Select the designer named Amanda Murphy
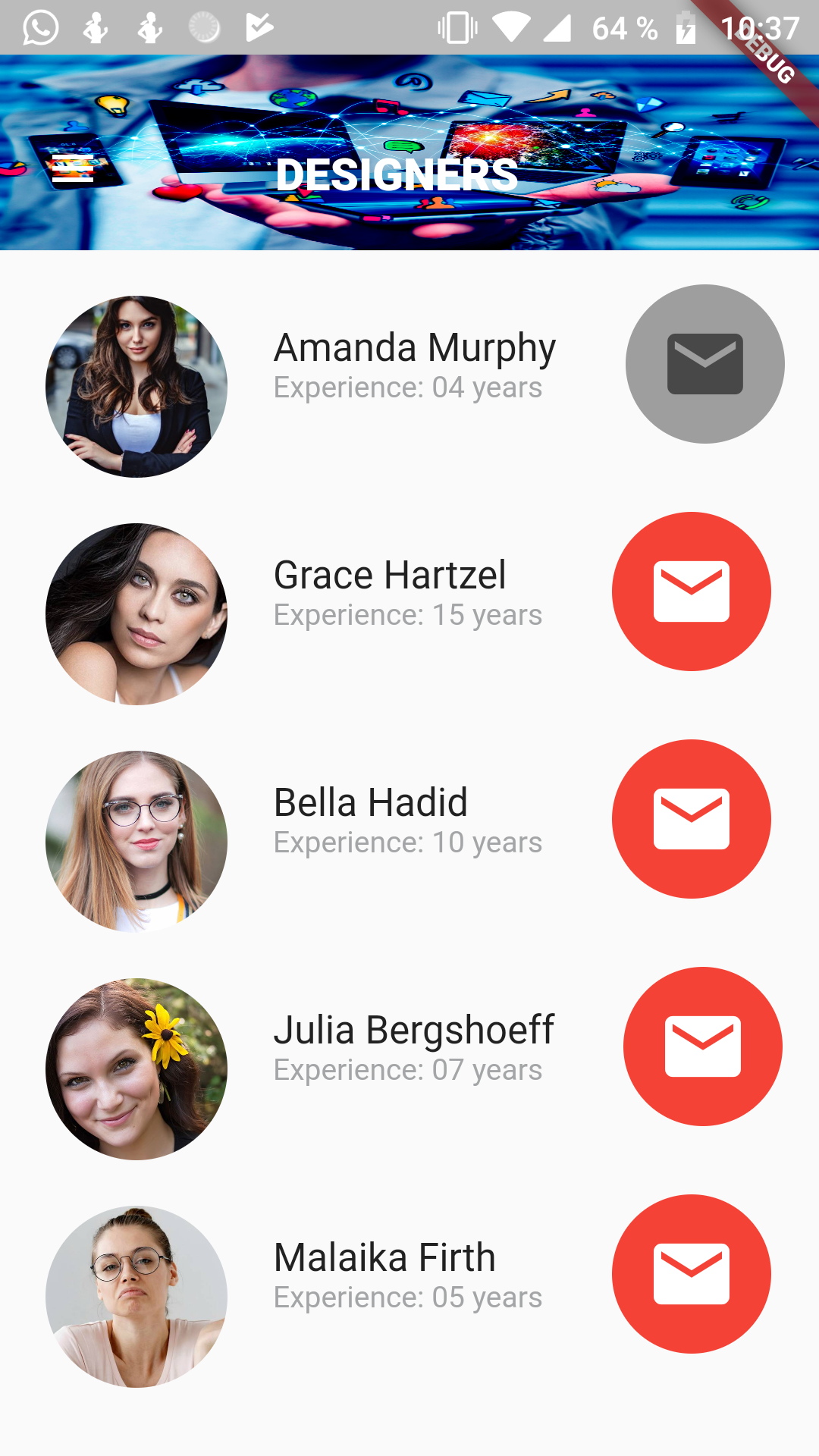 415,349
